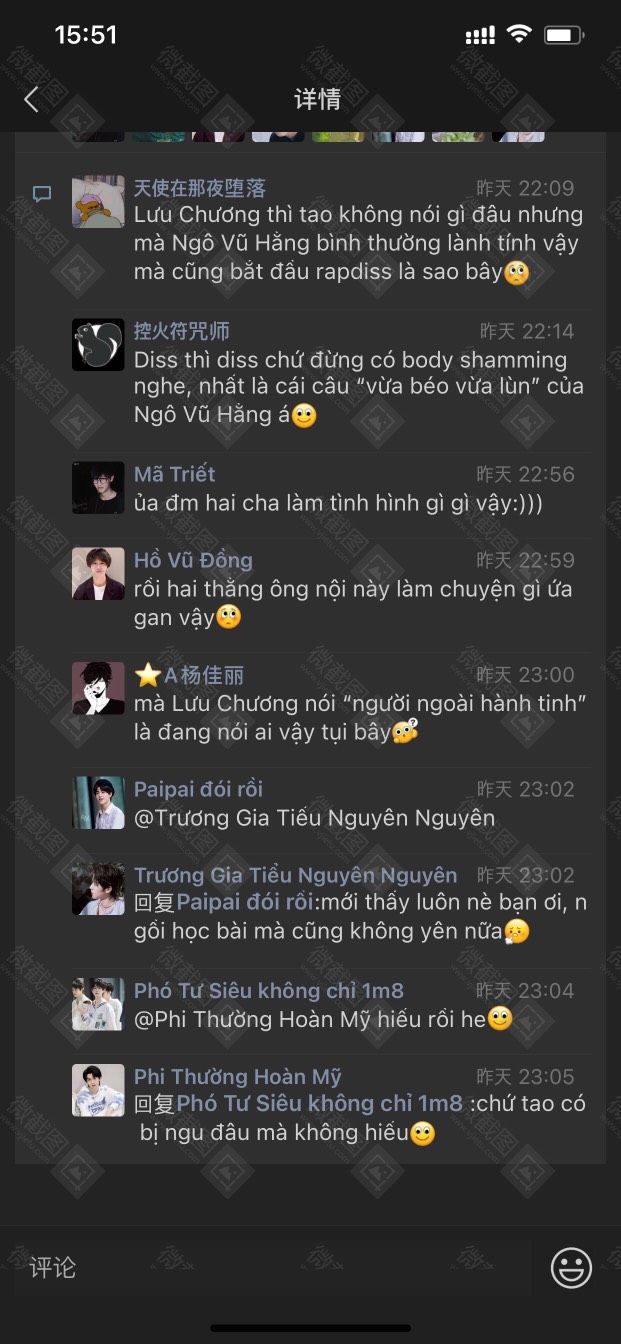Open the emoji picker in comment bar
This screenshot has width=621, height=1344.
571,1268
